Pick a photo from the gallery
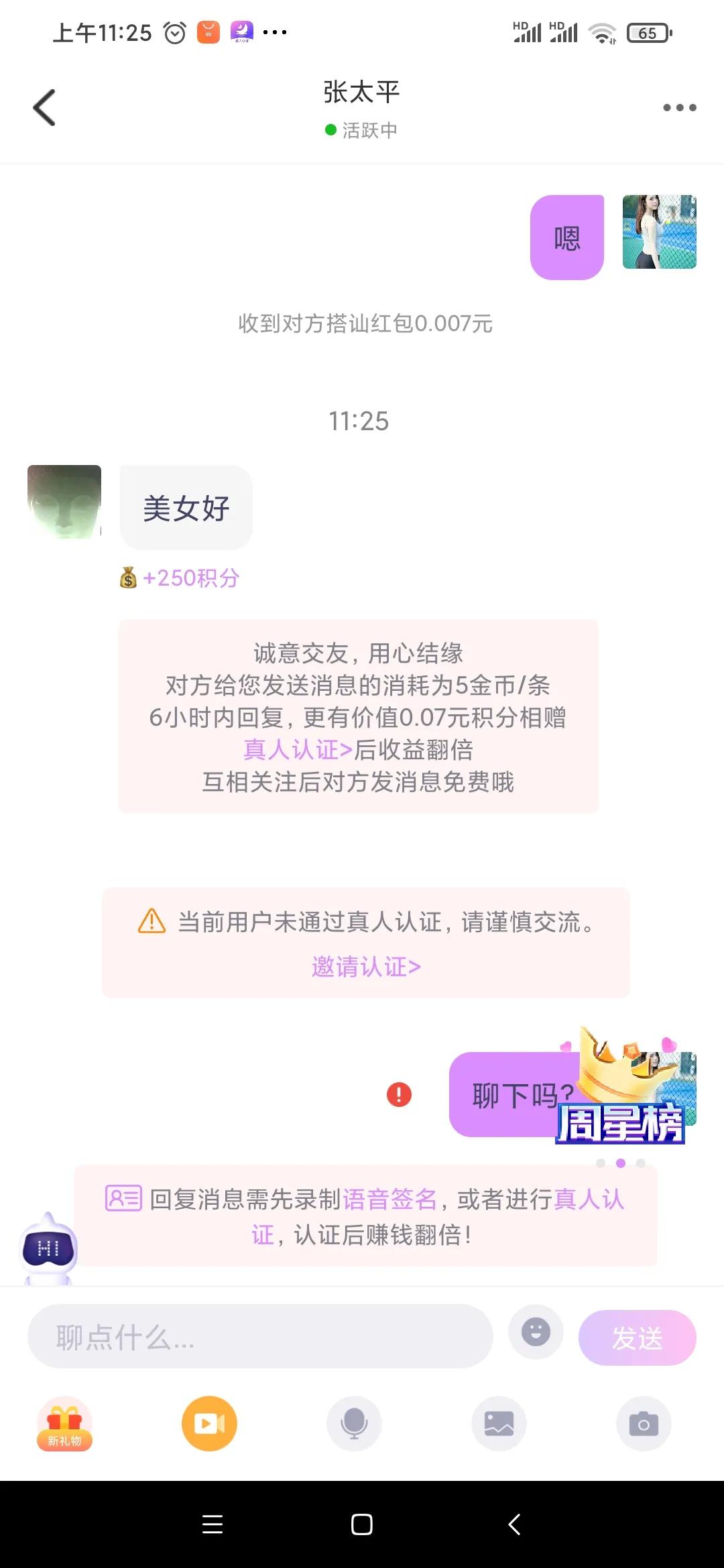This screenshot has height=1568, width=724. (499, 1424)
